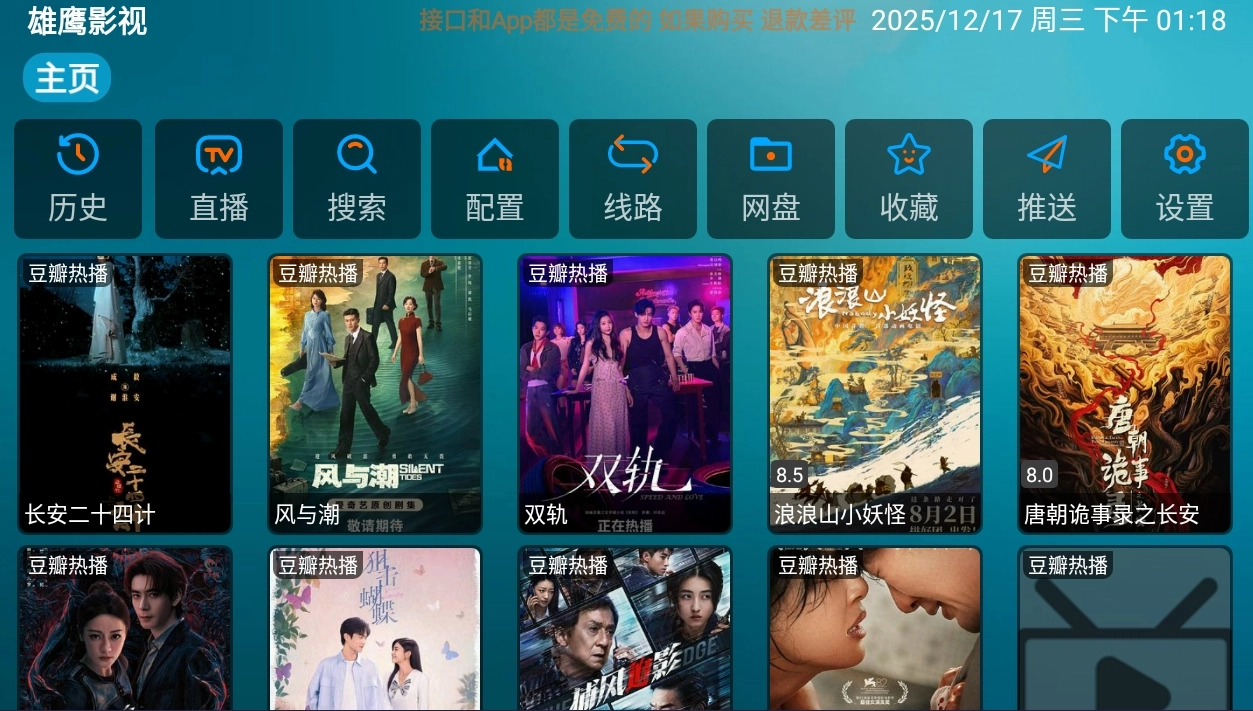Open 设置 settings
This screenshot has width=1253, height=711.
click(1185, 179)
